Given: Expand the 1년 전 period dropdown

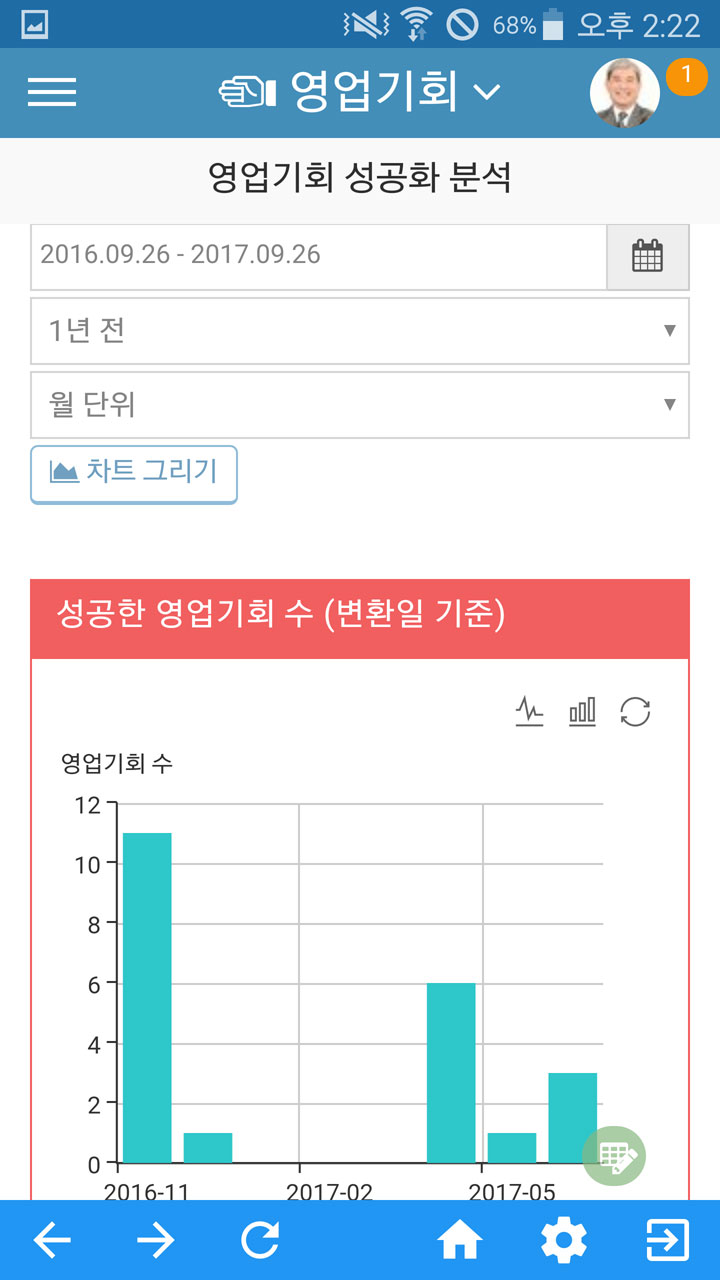Looking at the screenshot, I should (x=360, y=331).
